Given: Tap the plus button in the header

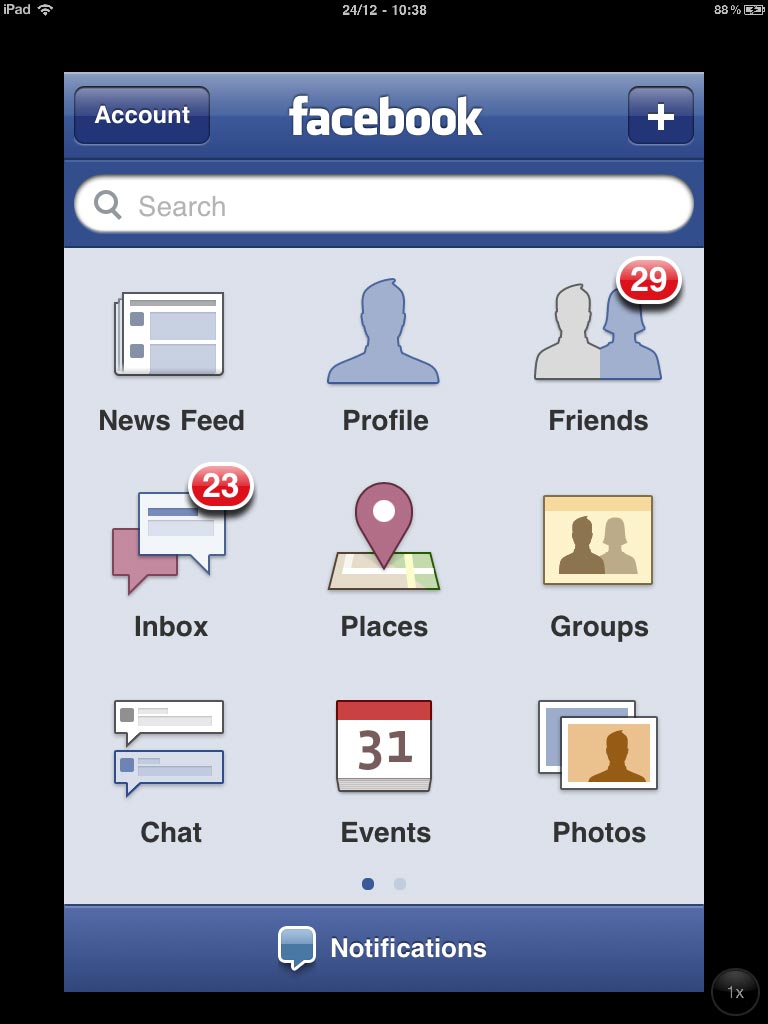Looking at the screenshot, I should (x=660, y=116).
